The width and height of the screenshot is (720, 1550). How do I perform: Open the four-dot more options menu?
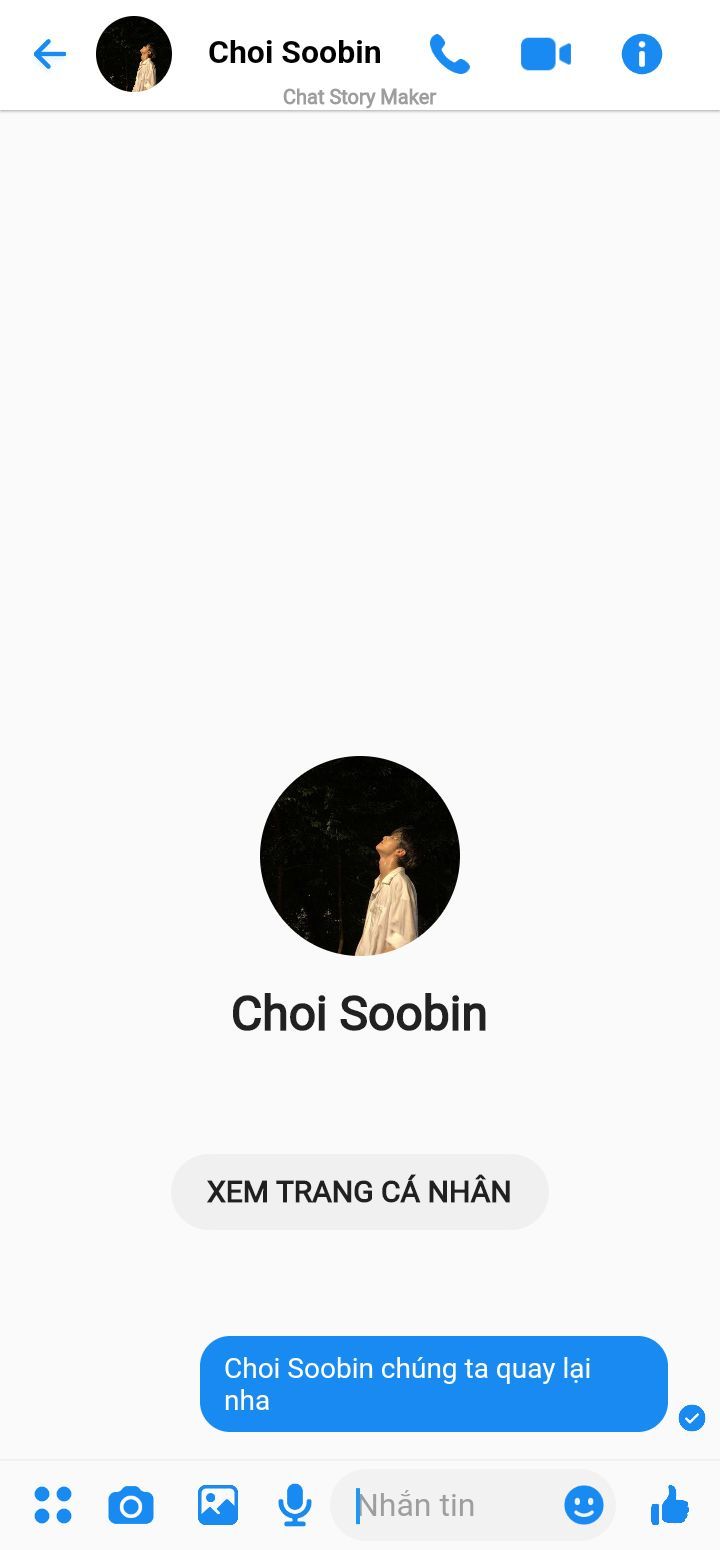(53, 1505)
